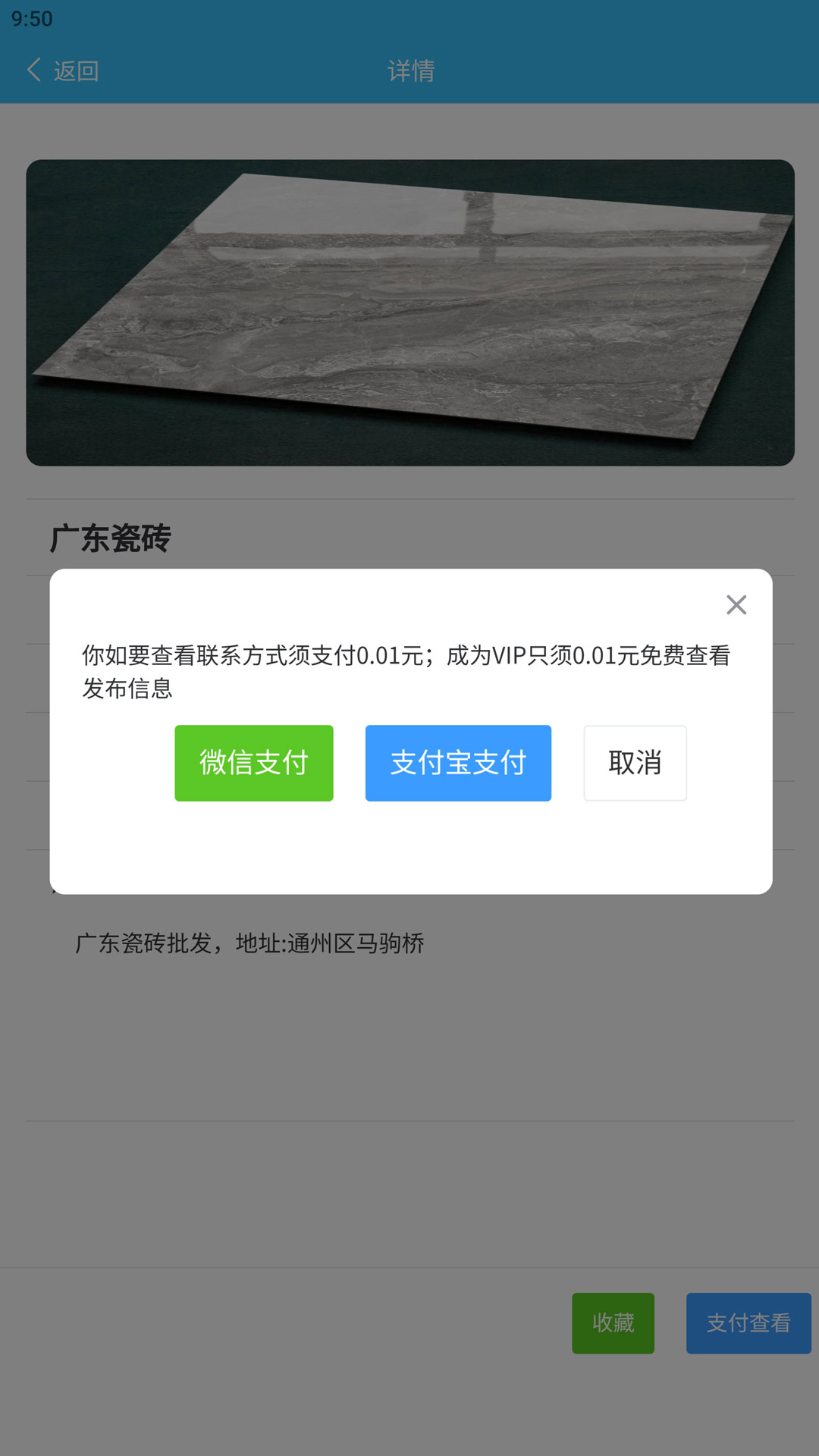Select the 详情 title in the header
Screen dimensions: 819x1456
[x=409, y=71]
